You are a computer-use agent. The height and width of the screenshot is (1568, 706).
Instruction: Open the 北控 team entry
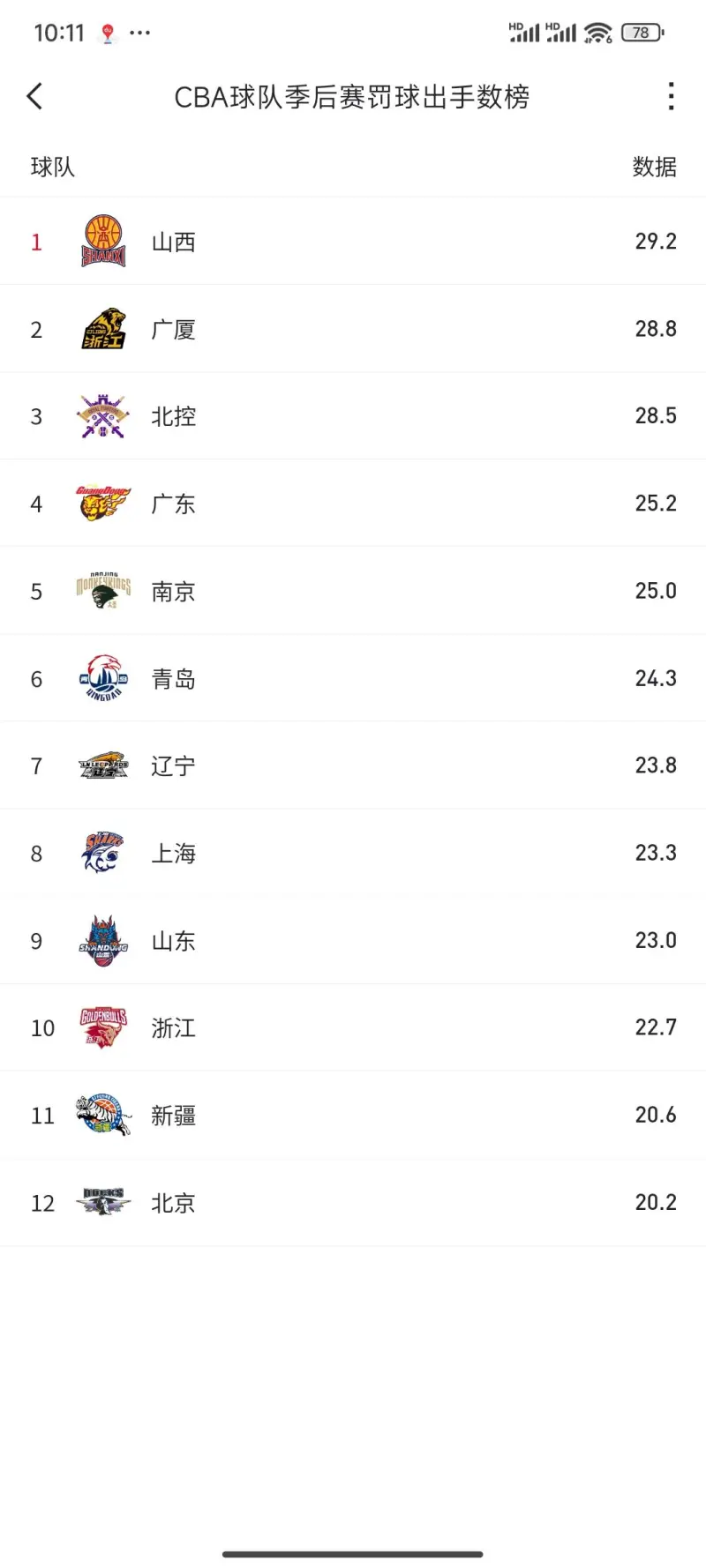[353, 416]
